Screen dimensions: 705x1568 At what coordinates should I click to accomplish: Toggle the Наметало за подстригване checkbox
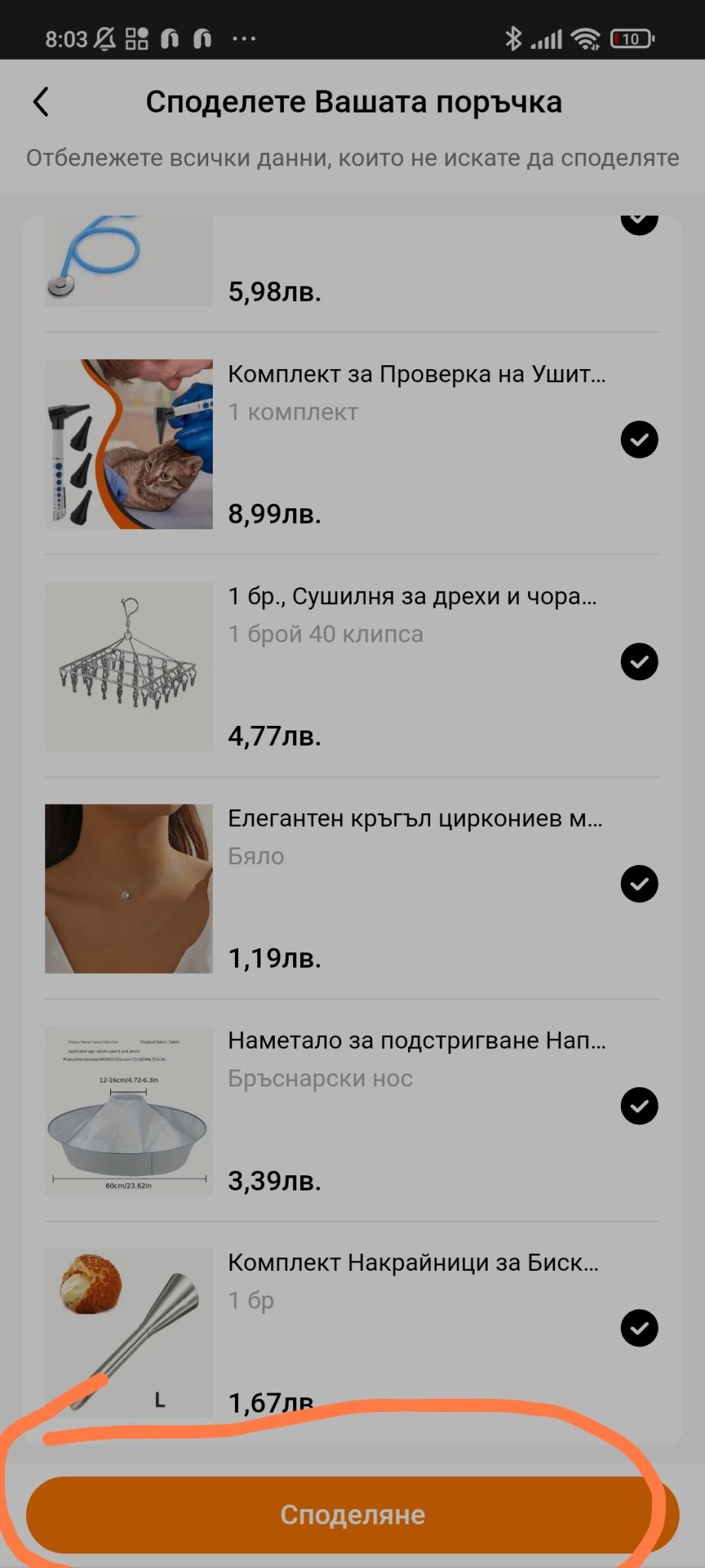point(639,1106)
